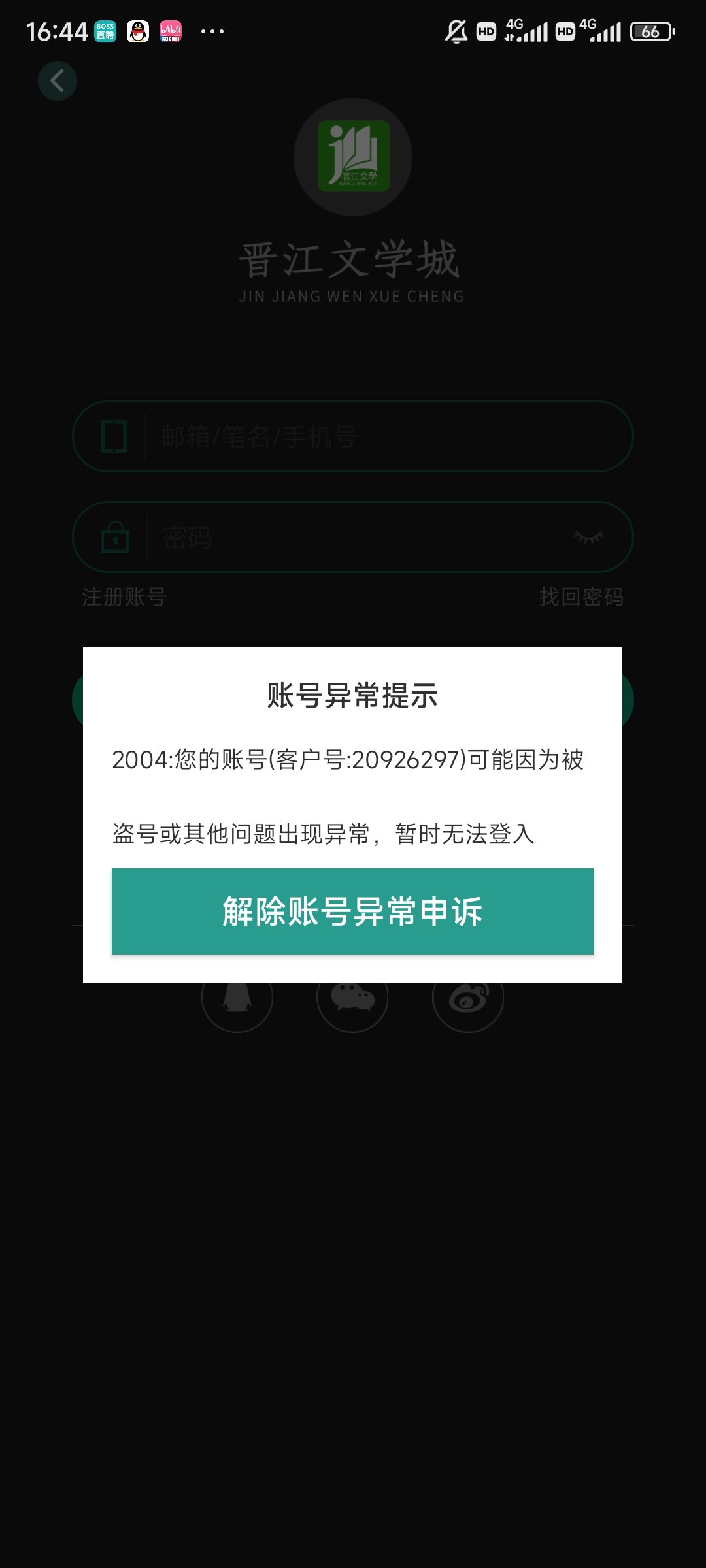706x1568 pixels.
Task: Log in with WeChat icon
Action: (352, 998)
